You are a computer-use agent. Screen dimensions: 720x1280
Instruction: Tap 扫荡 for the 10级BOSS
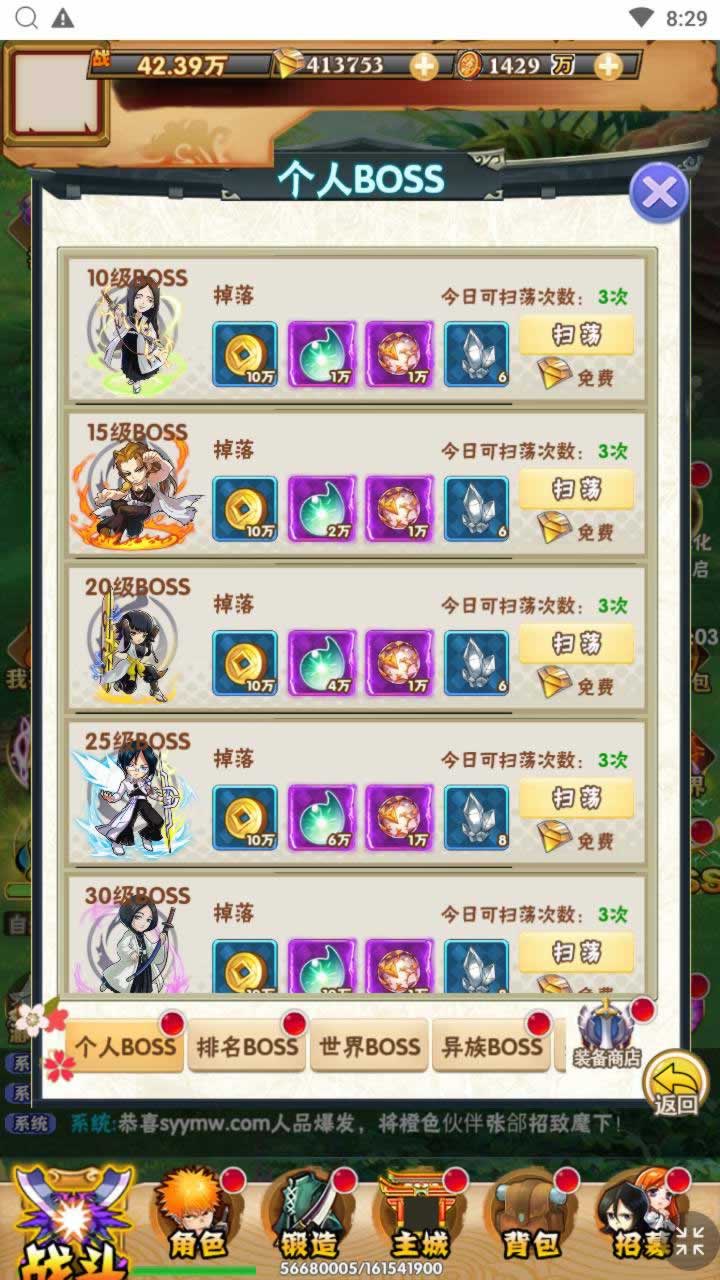575,335
